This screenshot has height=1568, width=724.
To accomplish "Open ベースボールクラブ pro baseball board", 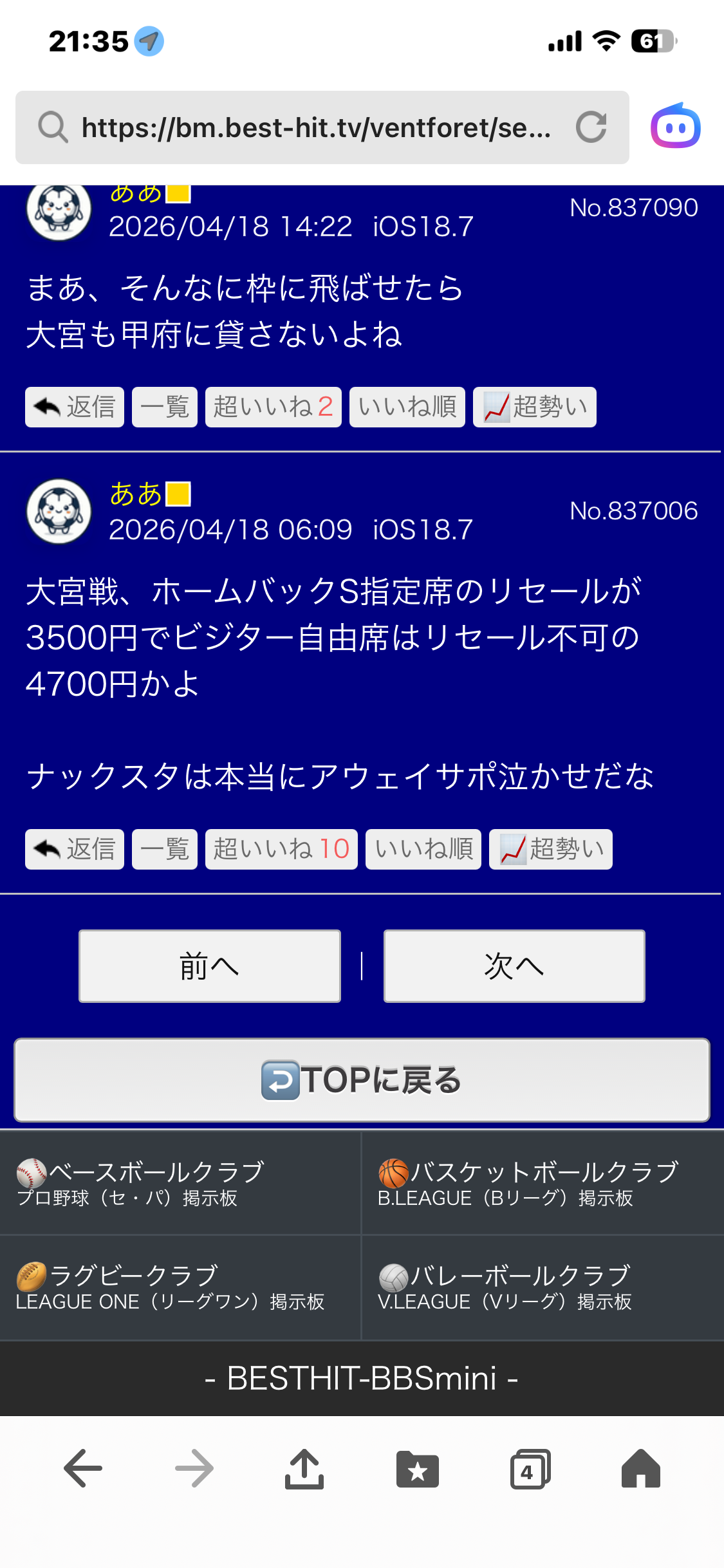I will click(x=180, y=1183).
